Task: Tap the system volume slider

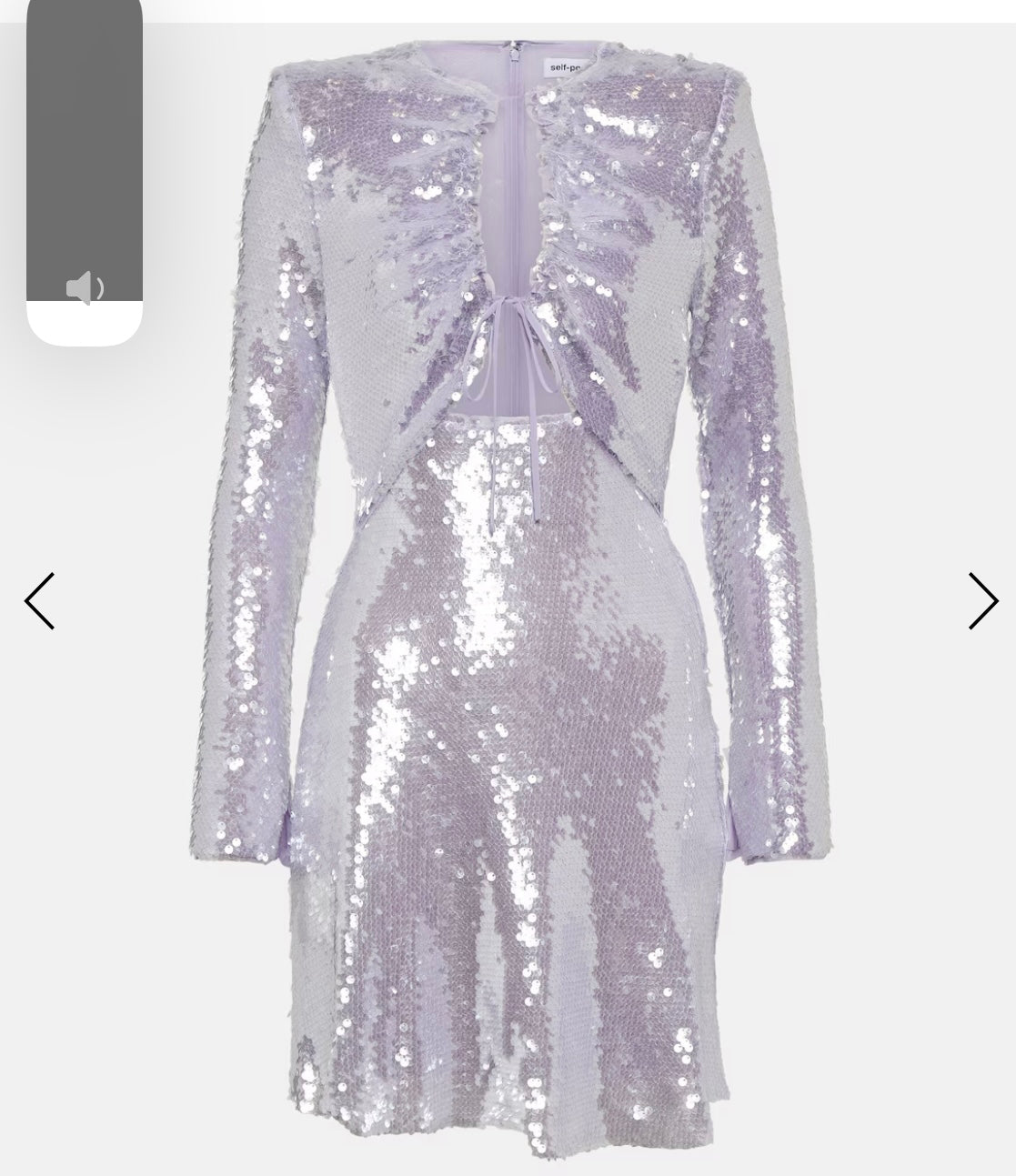Action: pos(85,173)
